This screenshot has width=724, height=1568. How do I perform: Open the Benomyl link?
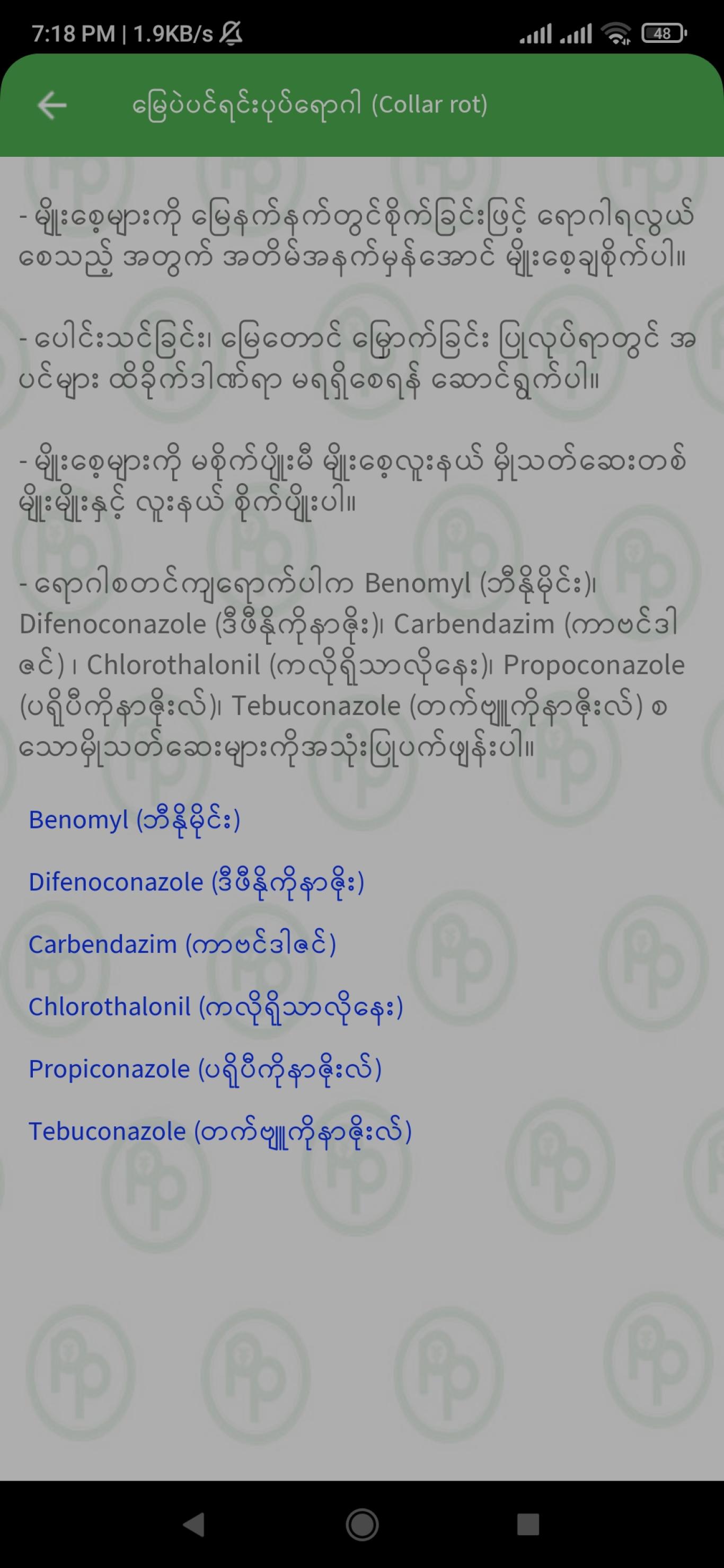(135, 820)
